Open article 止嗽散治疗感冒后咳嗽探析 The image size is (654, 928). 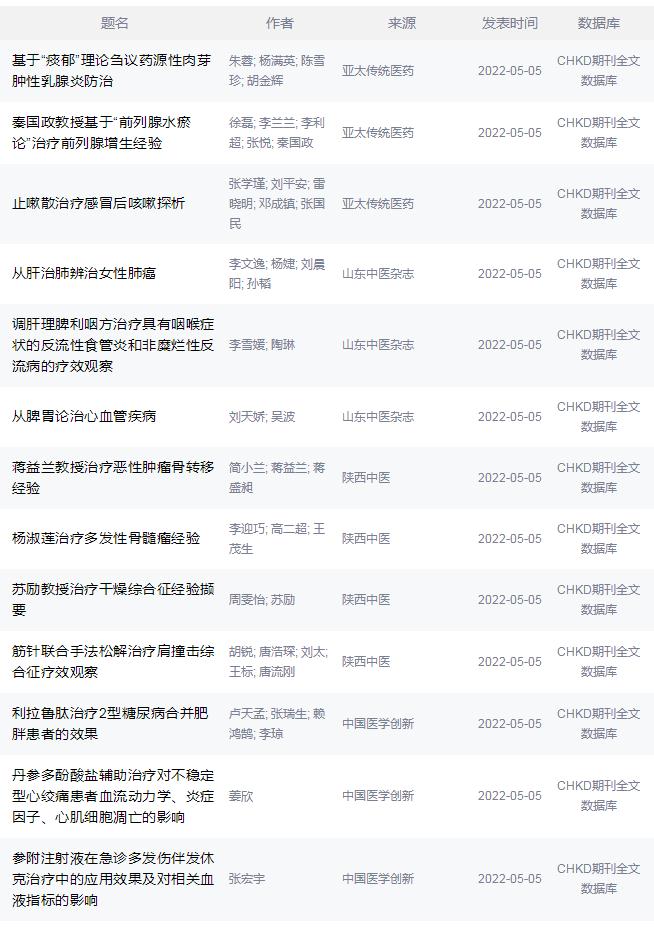click(x=98, y=203)
